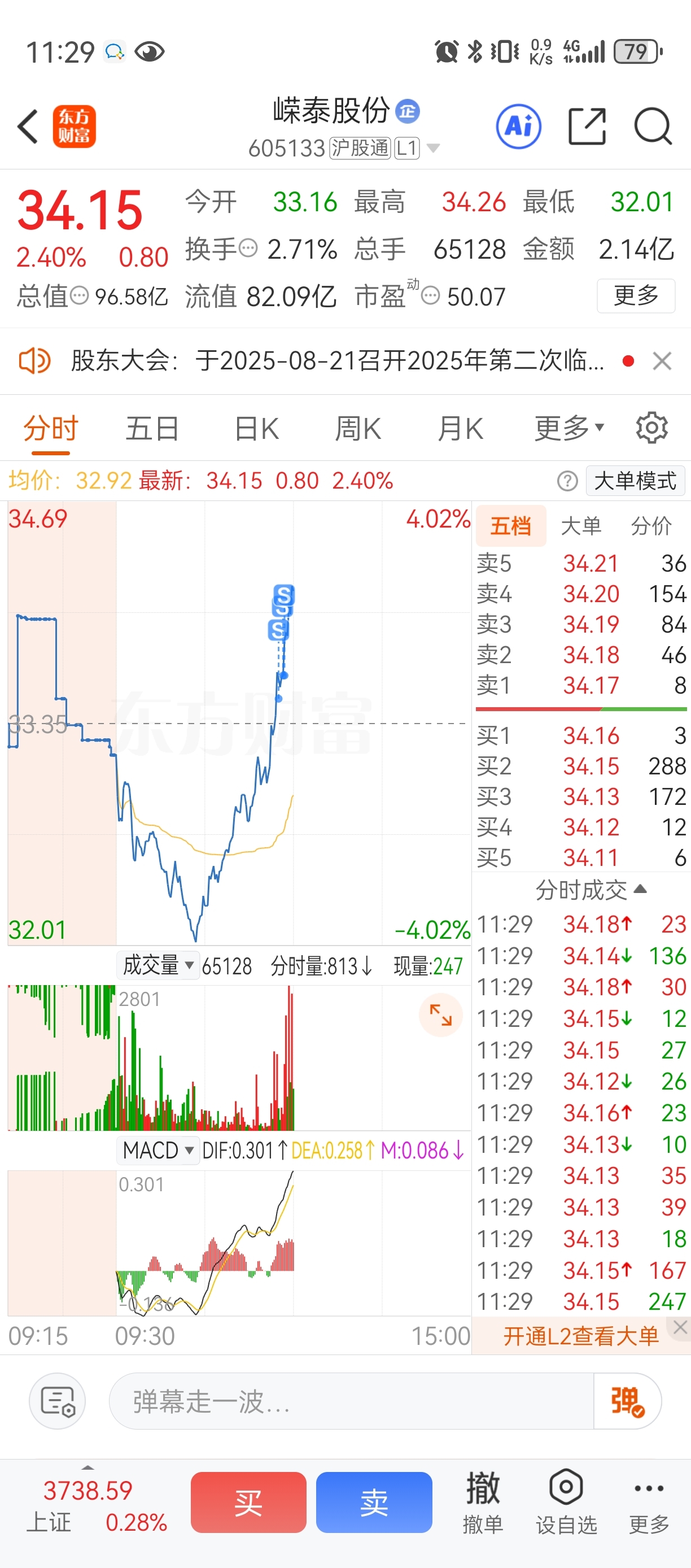Switch to the 大单 tab
The image size is (691, 1568).
[x=581, y=526]
